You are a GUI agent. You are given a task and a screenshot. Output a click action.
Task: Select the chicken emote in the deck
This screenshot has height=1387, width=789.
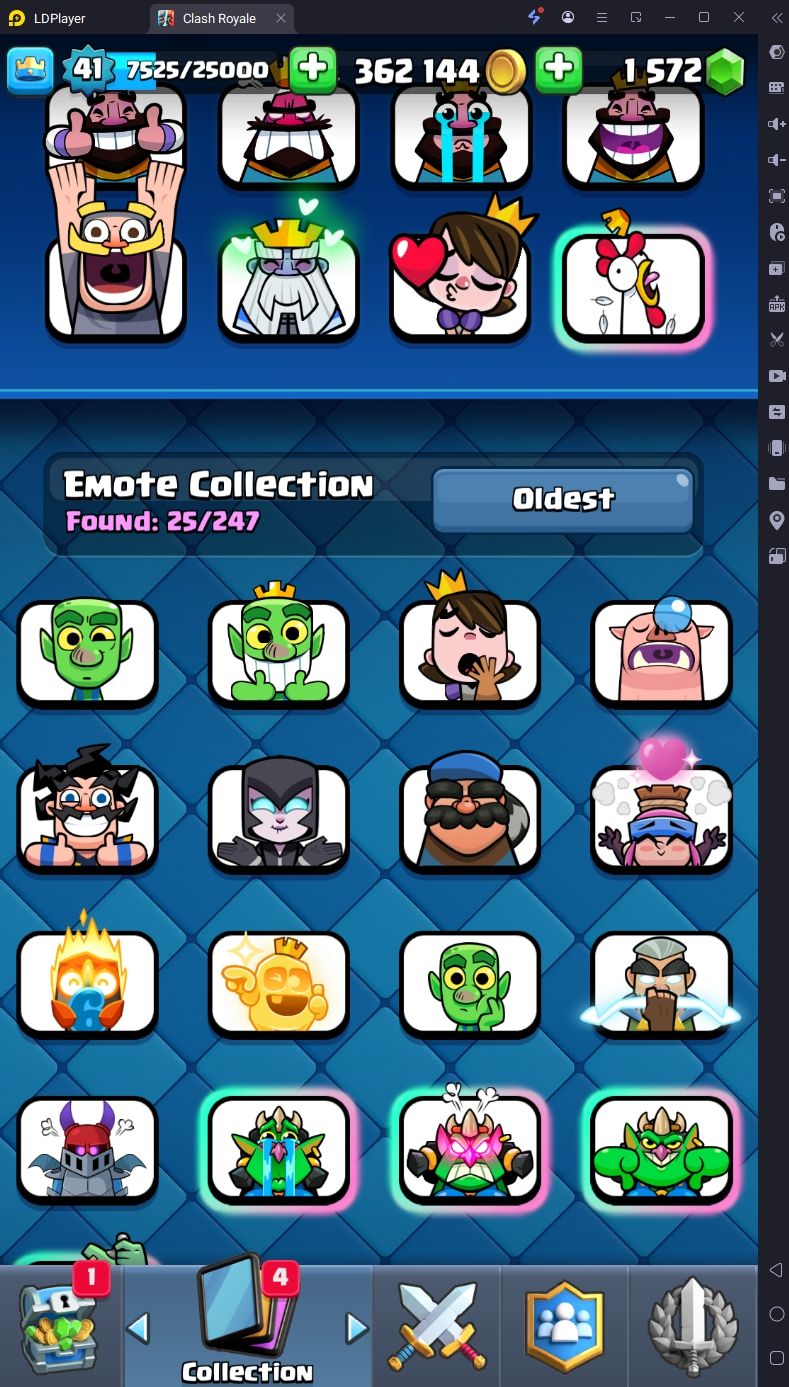point(633,285)
